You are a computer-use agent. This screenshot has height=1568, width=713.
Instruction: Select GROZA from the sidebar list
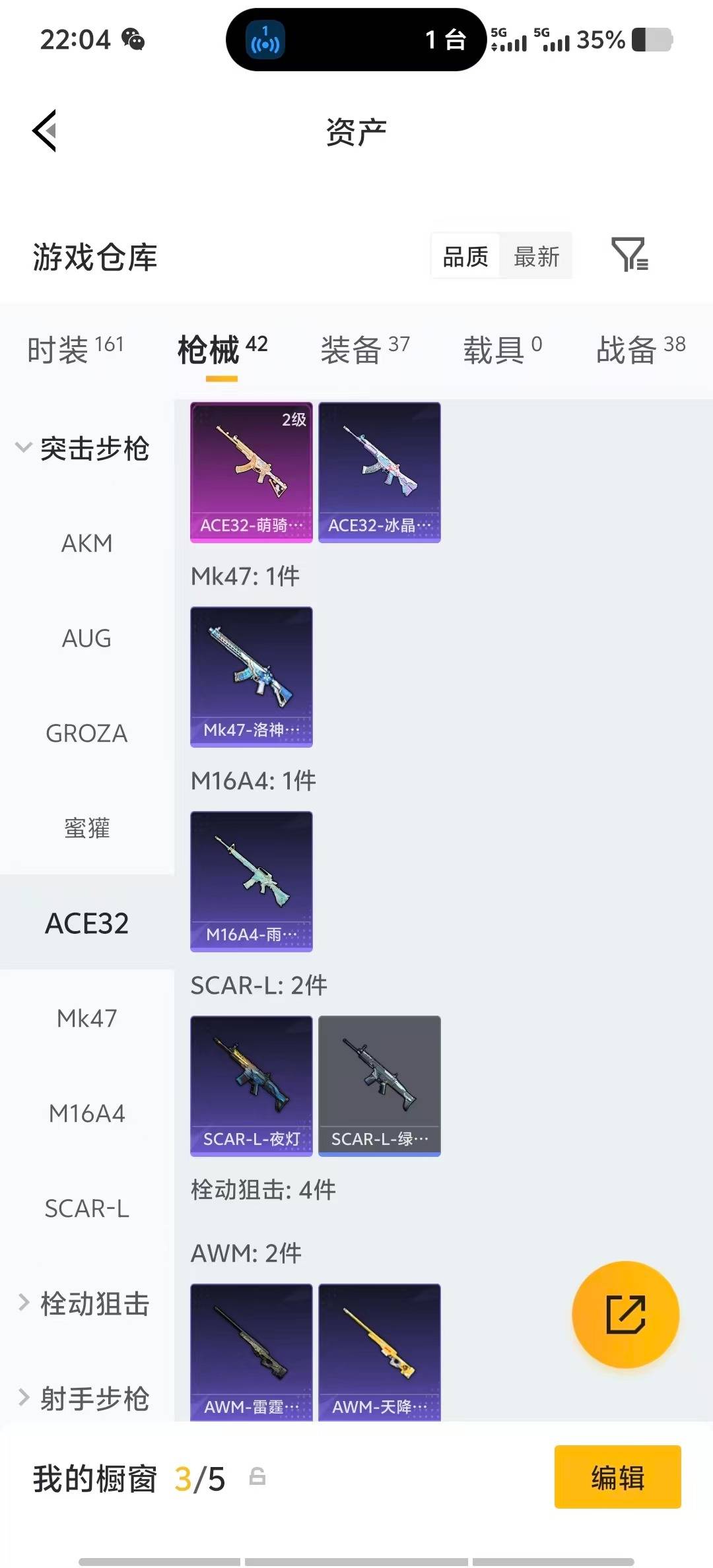[86, 733]
